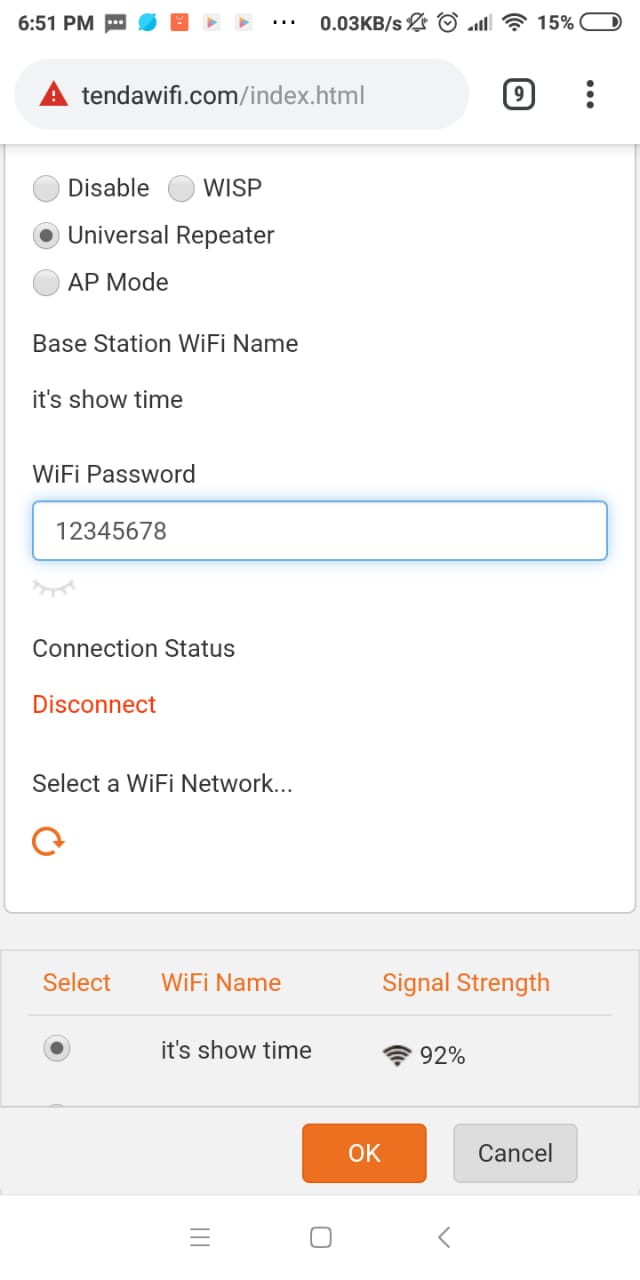Tap the tendawifi.com address bar
The image size is (640, 1280).
click(x=240, y=95)
